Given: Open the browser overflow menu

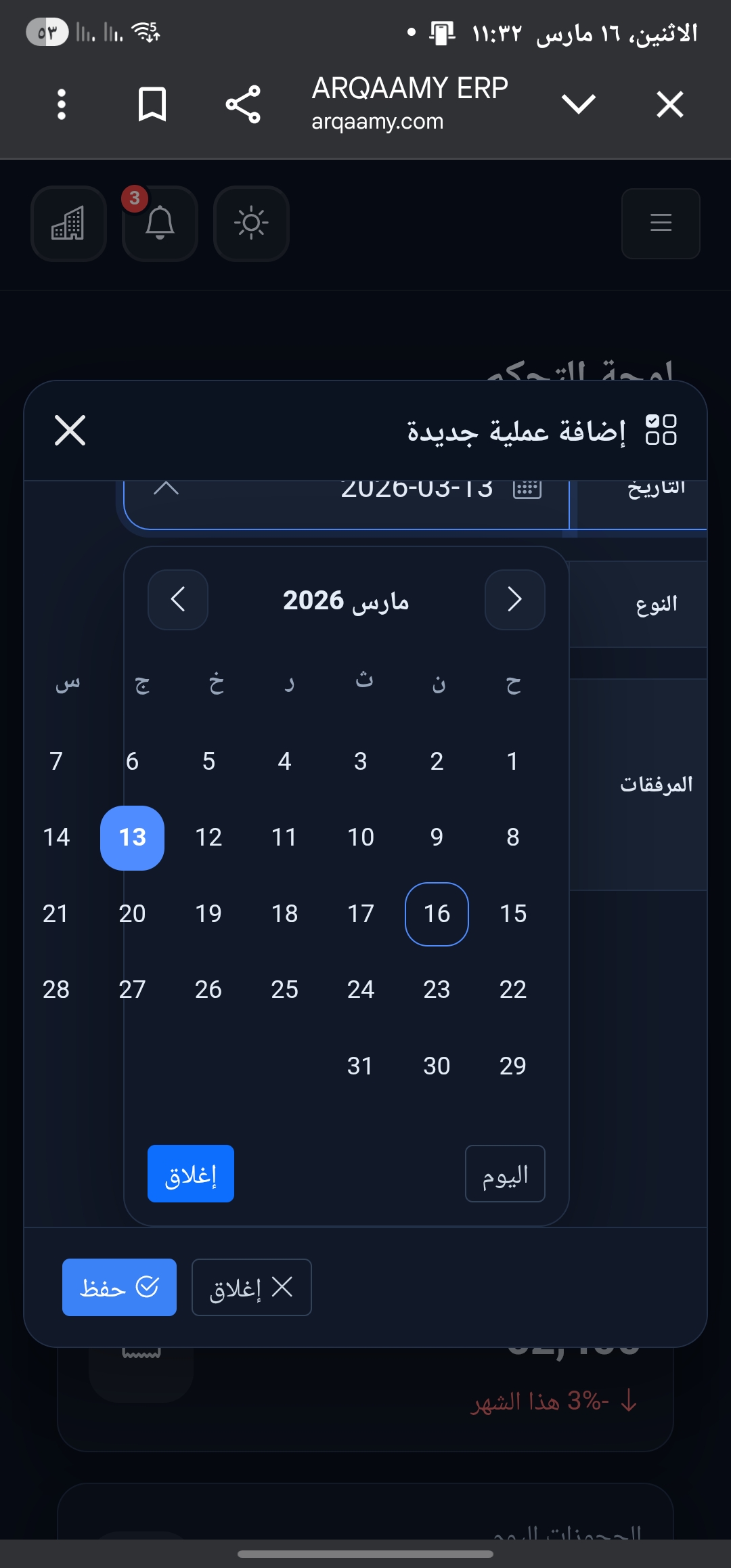Looking at the screenshot, I should point(62,105).
